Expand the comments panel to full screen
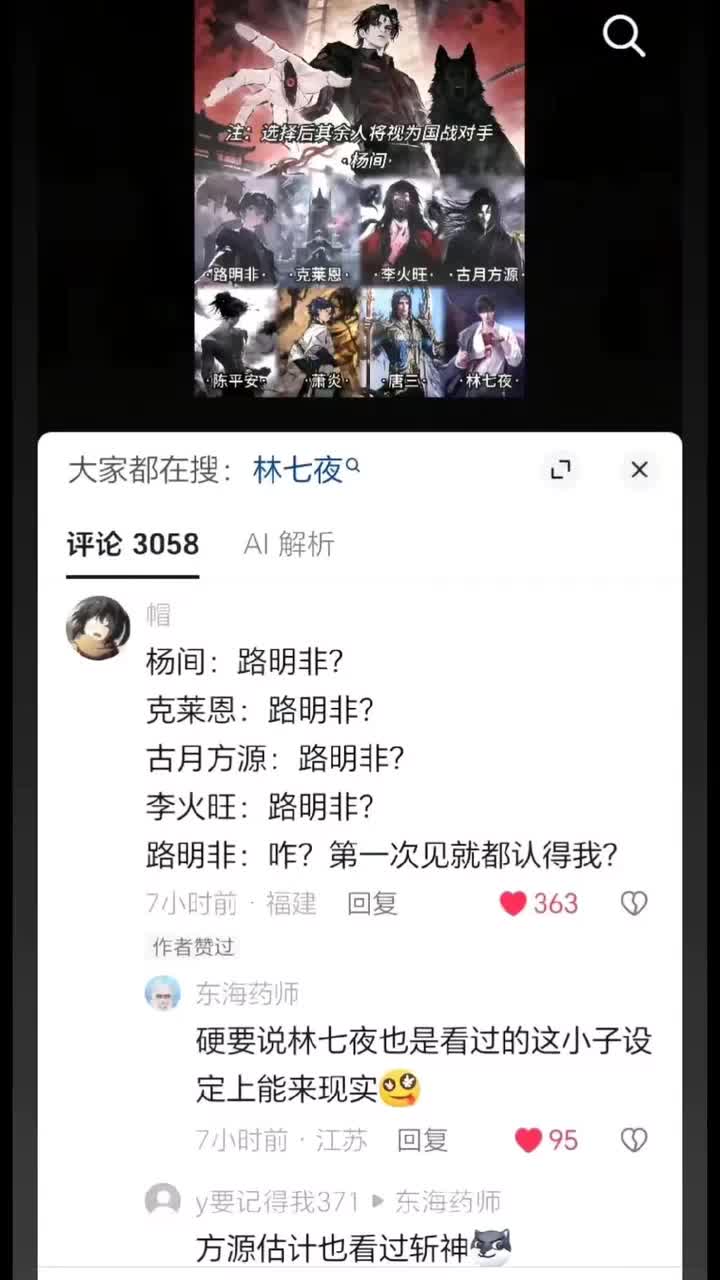Viewport: 720px width, 1280px height. 561,469
